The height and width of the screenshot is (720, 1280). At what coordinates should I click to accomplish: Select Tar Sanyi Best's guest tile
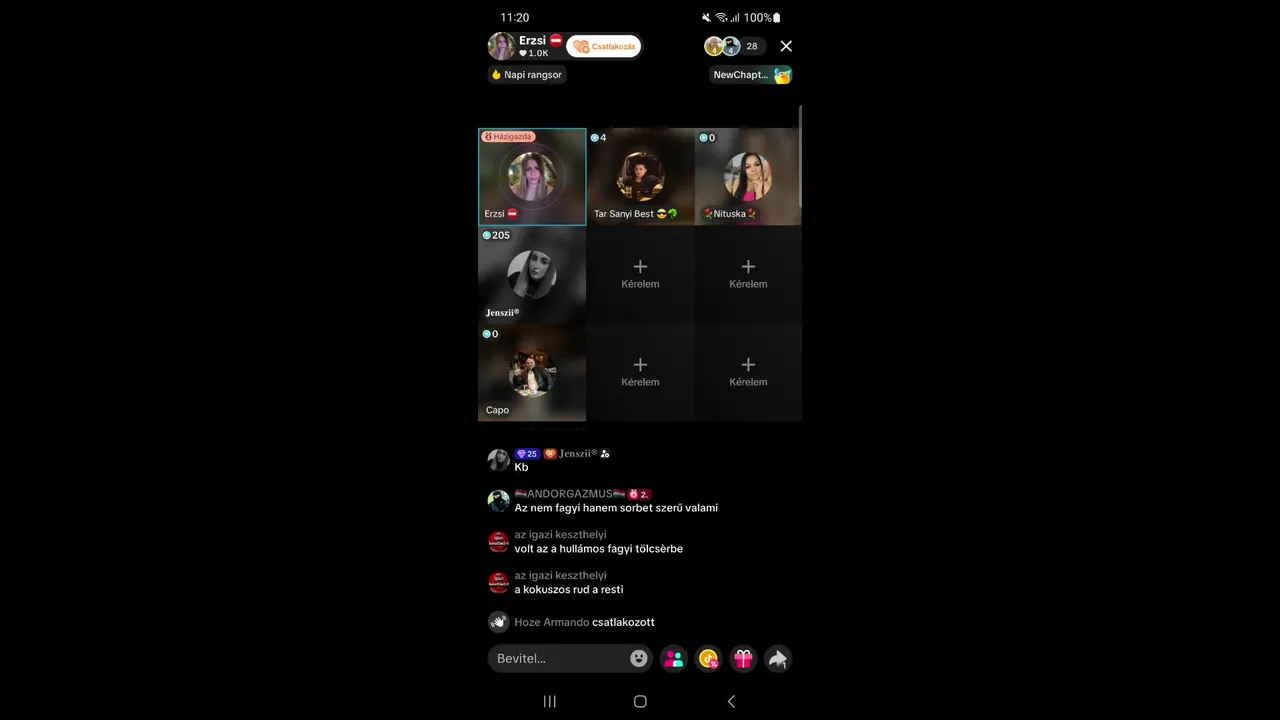[640, 176]
